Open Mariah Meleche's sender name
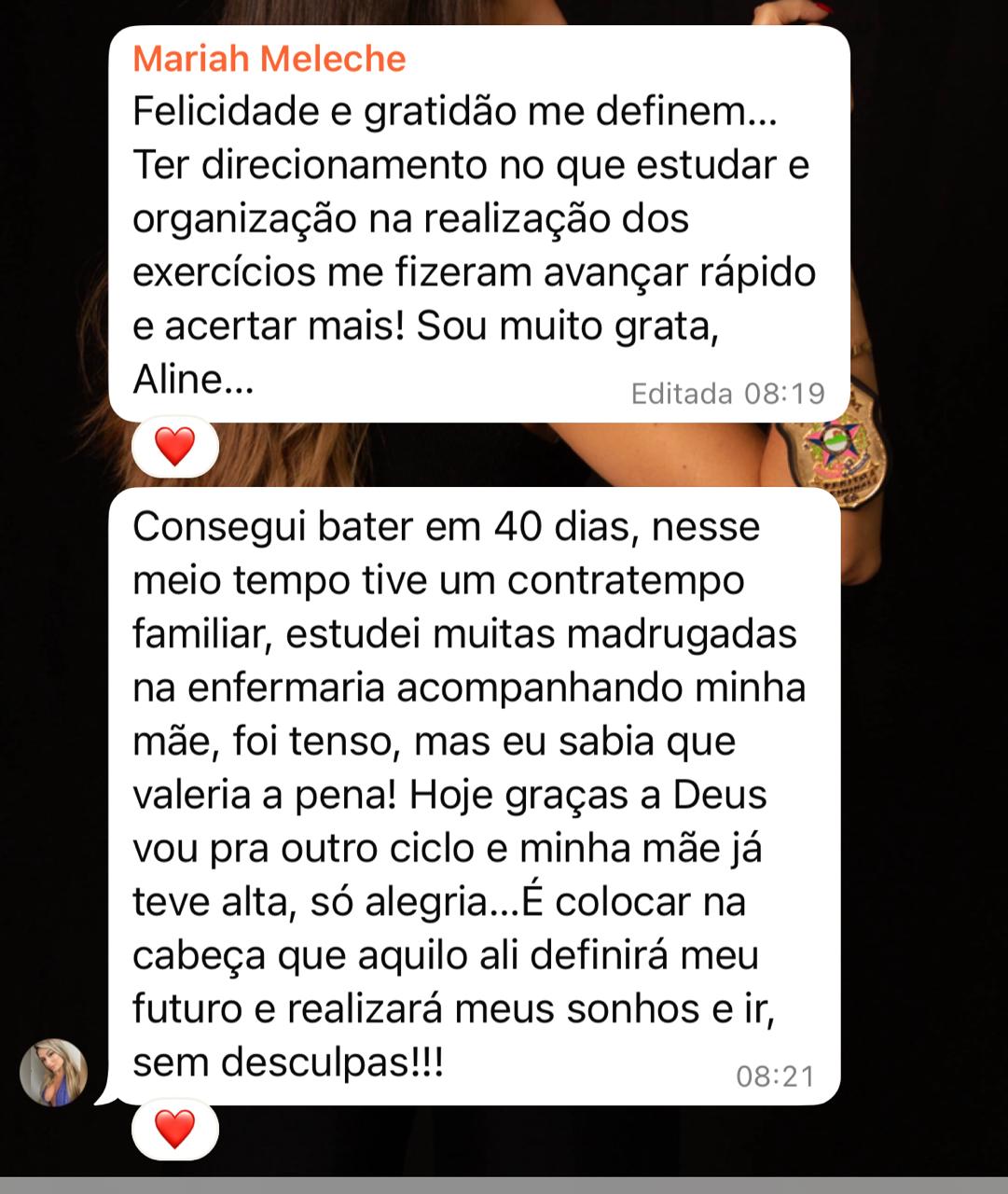The width and height of the screenshot is (1008, 1194). pyautogui.click(x=269, y=59)
